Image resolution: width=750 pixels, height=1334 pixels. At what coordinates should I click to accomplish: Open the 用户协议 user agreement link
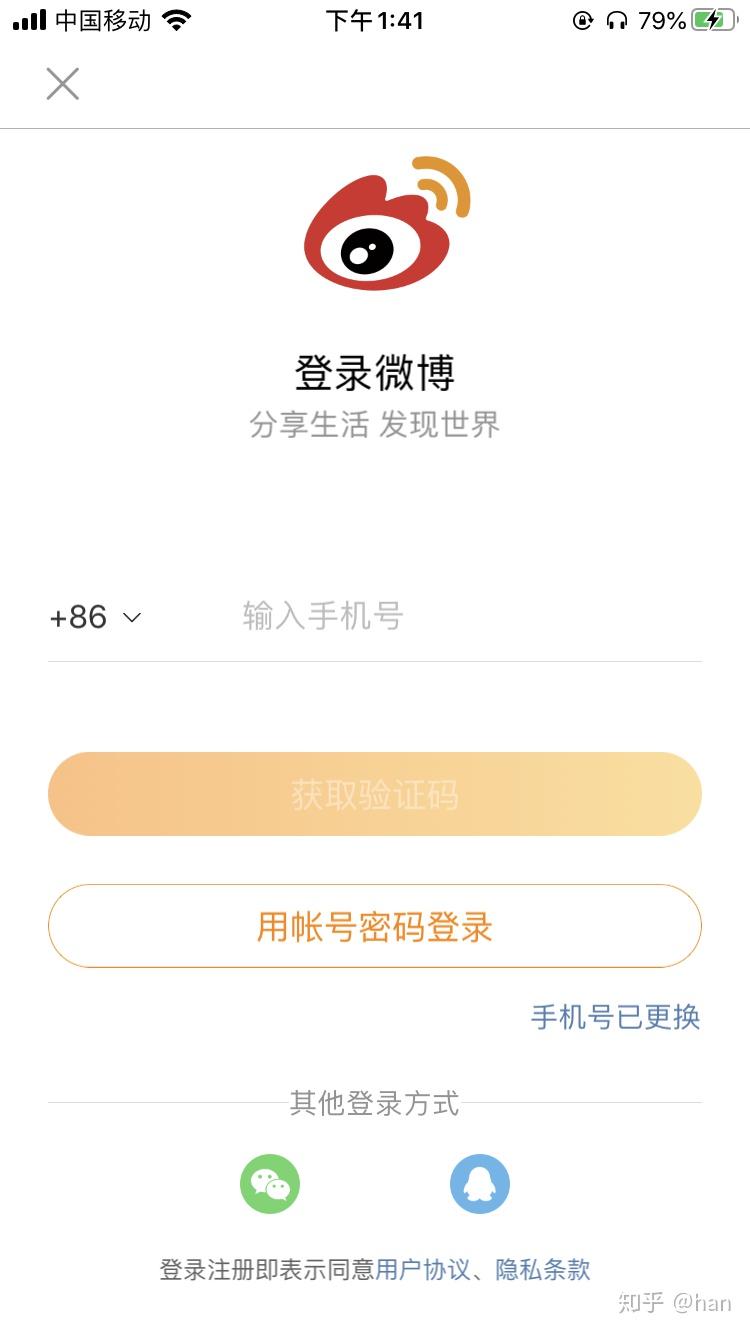click(x=422, y=1270)
